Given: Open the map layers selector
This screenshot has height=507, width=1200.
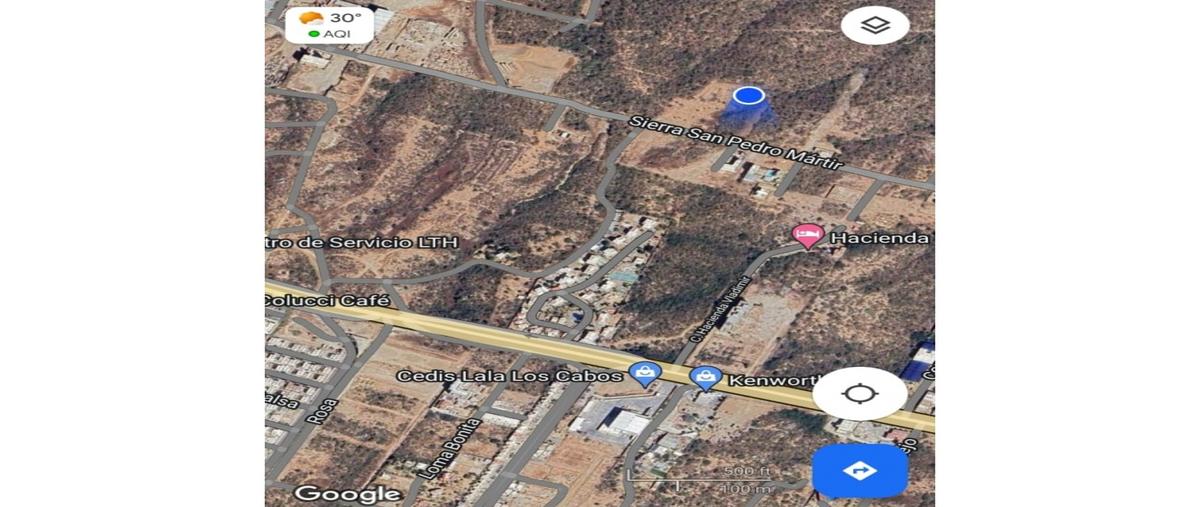Looking at the screenshot, I should click(x=875, y=25).
